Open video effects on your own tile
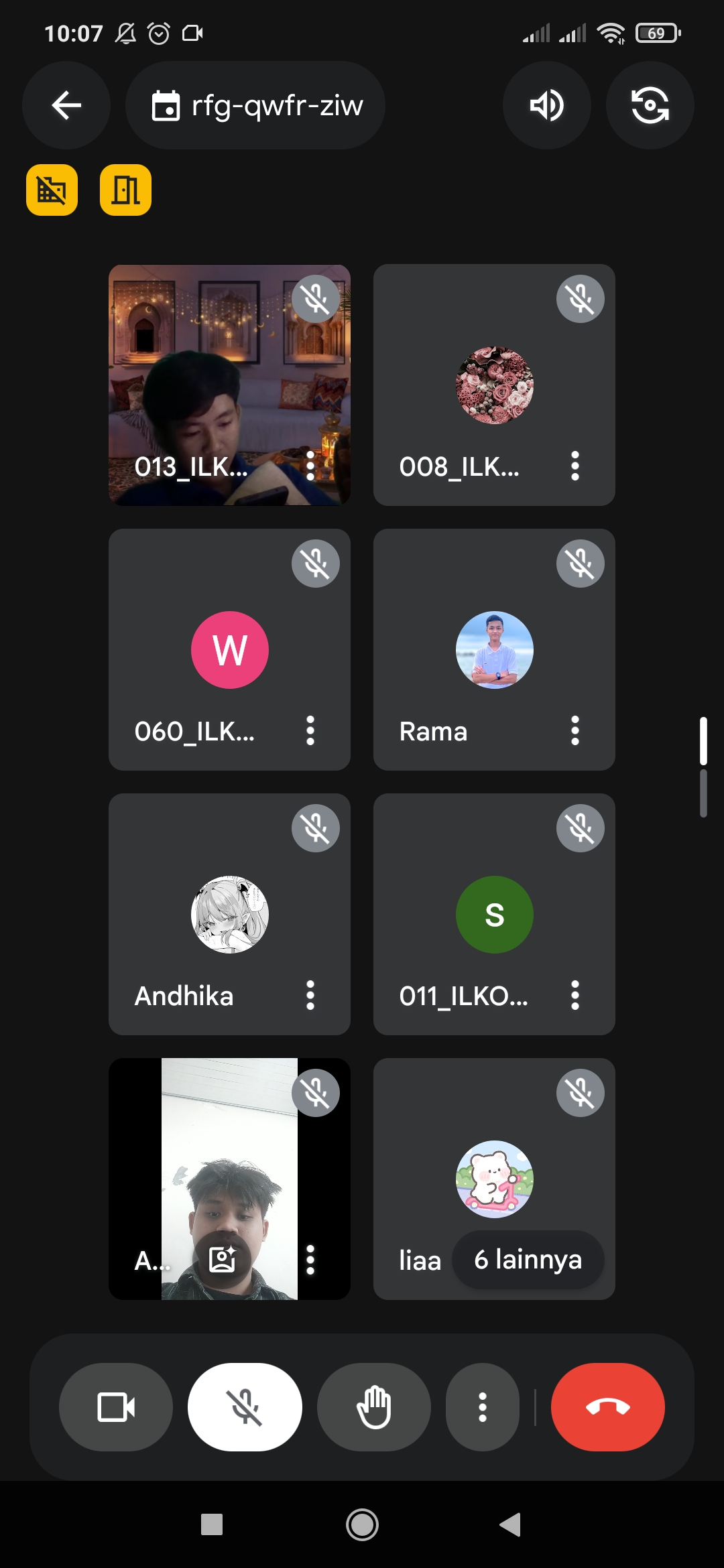 pyautogui.click(x=222, y=1260)
